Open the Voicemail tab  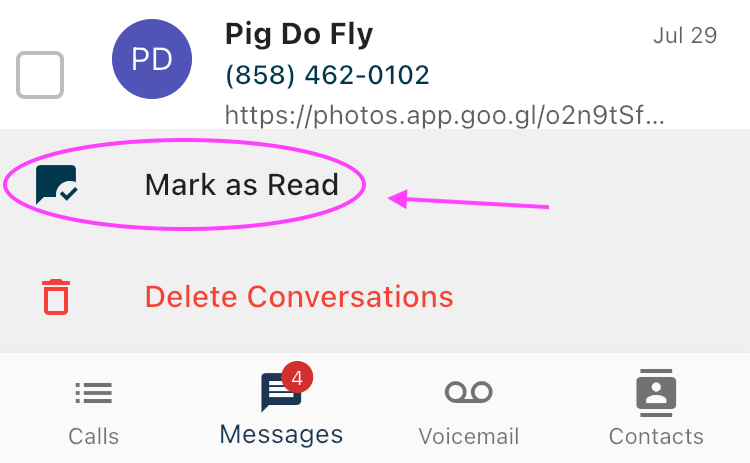[468, 412]
